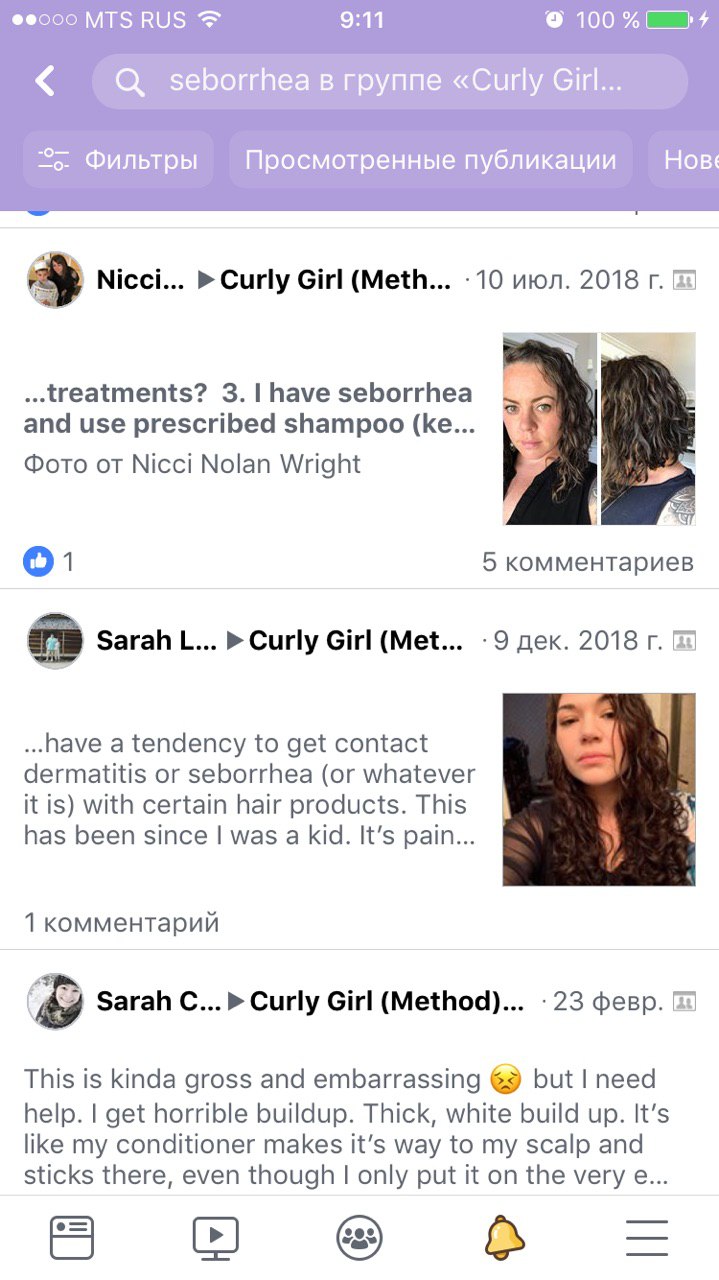Open Nicci's profile picture

click(x=55, y=279)
